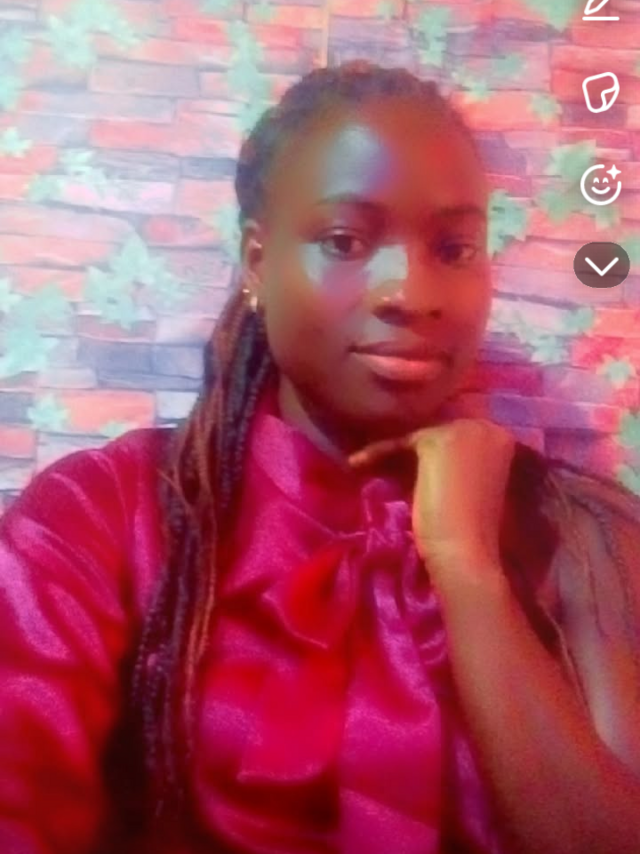Open the face effects icon

601,185
